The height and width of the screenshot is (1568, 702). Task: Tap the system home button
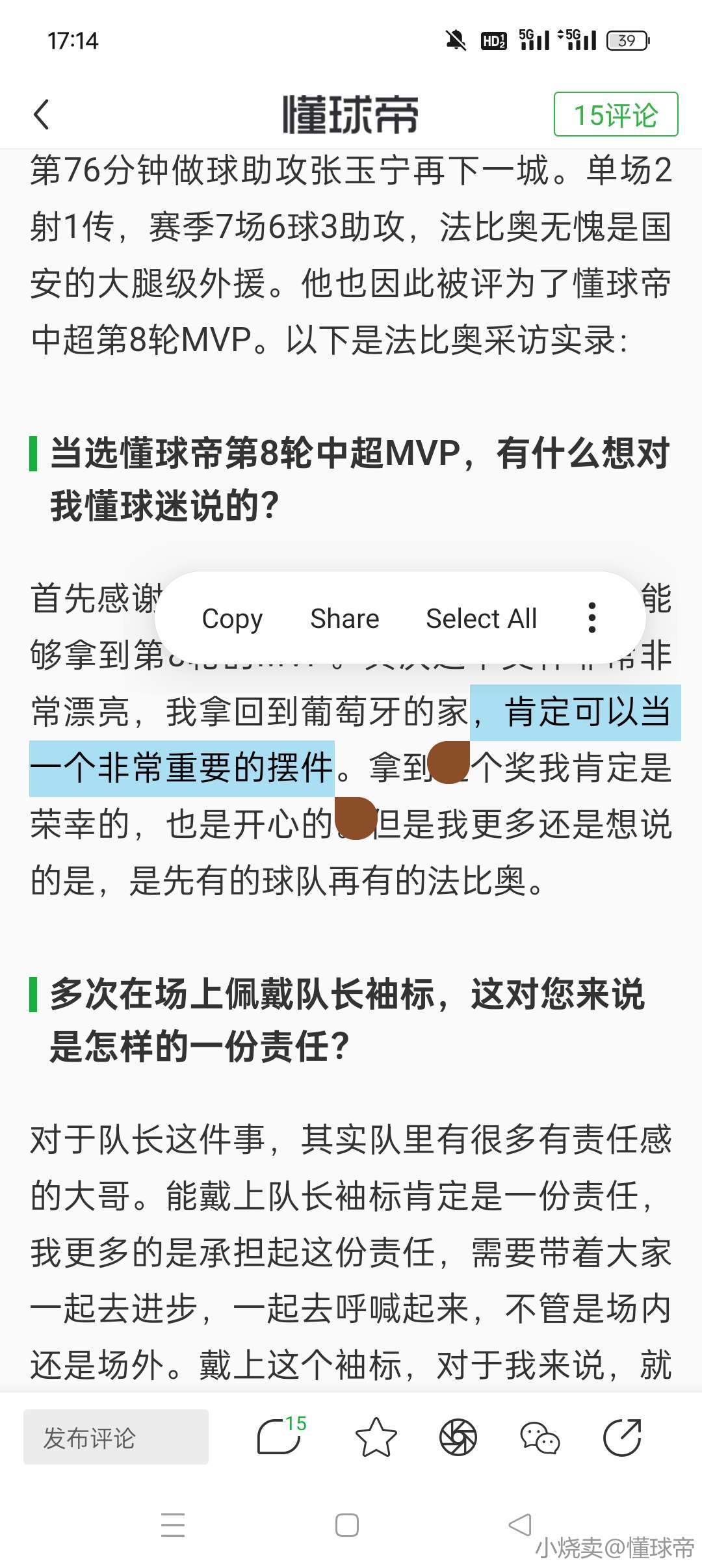tap(346, 1525)
